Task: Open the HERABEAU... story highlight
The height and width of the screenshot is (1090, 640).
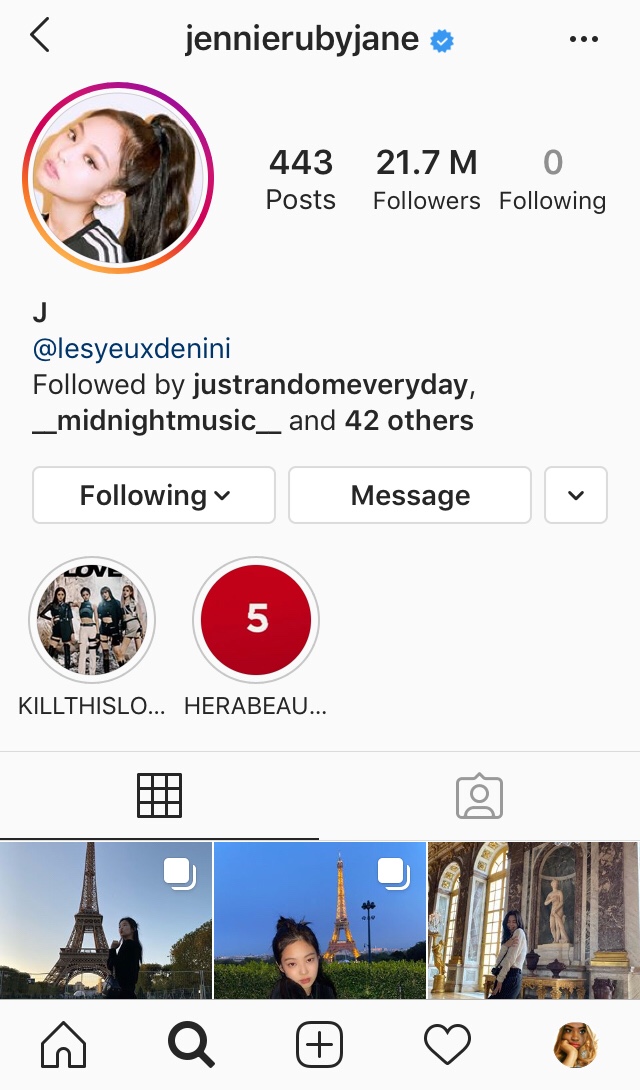Action: 256,619
